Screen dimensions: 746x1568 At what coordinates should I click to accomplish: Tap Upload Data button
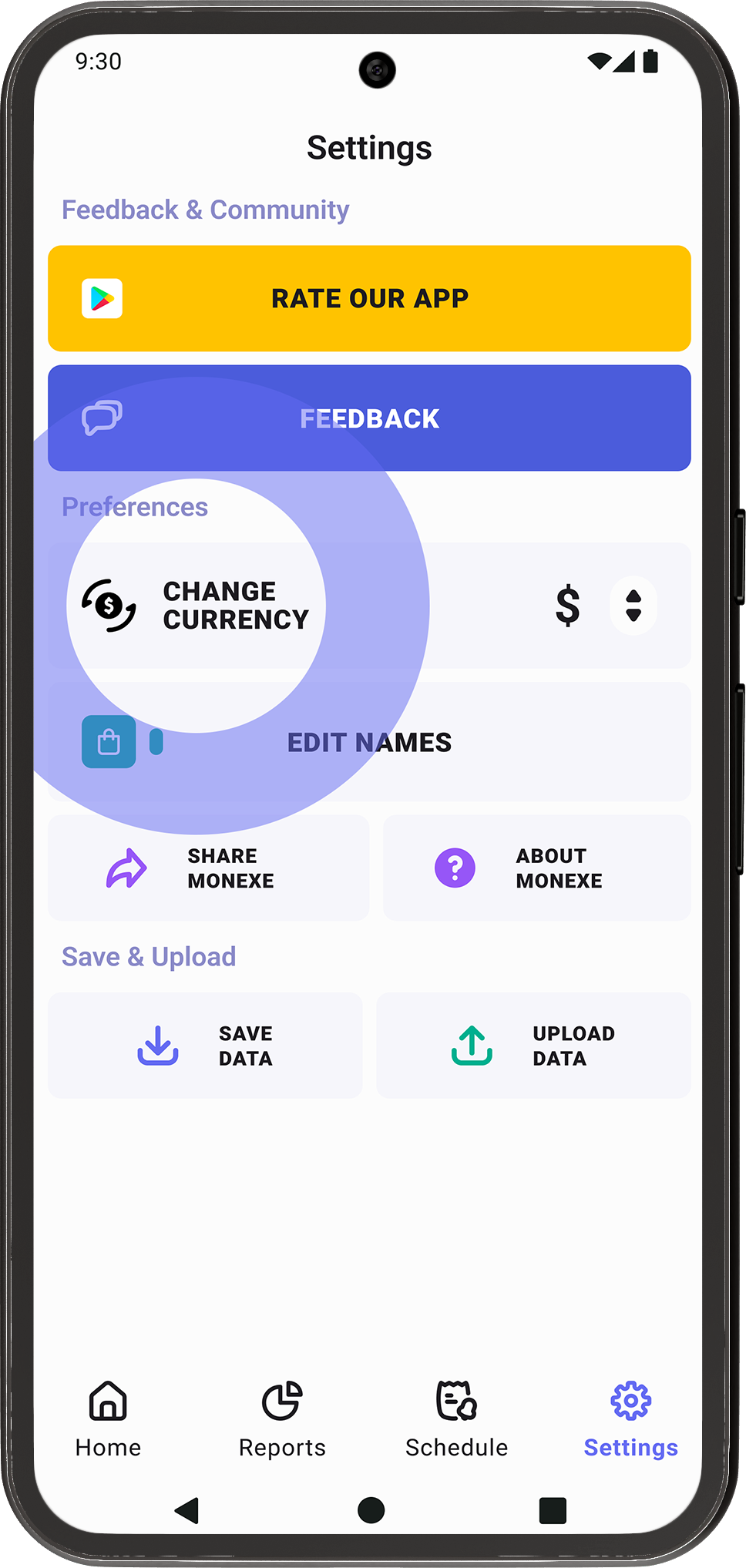(533, 1046)
